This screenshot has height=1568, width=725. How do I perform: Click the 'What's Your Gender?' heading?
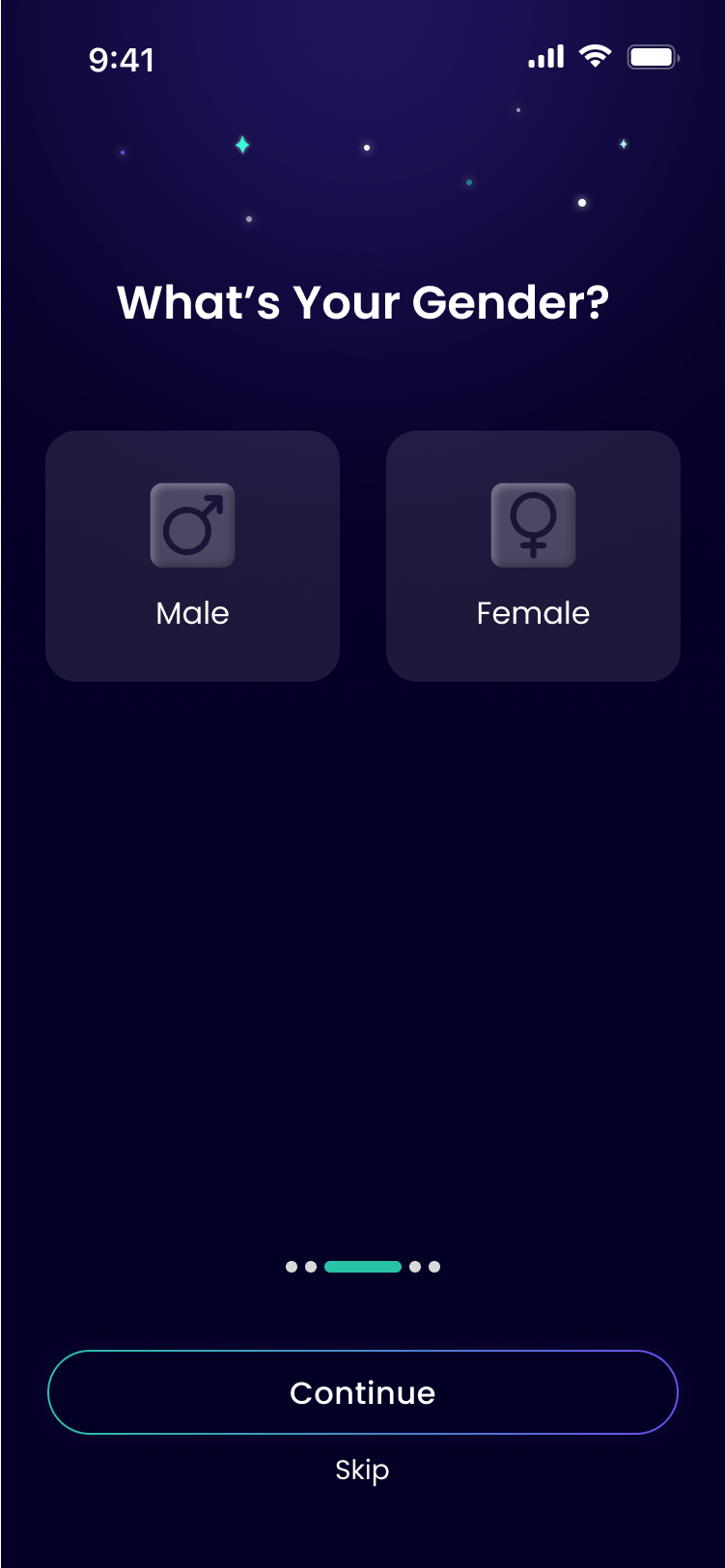(x=362, y=302)
